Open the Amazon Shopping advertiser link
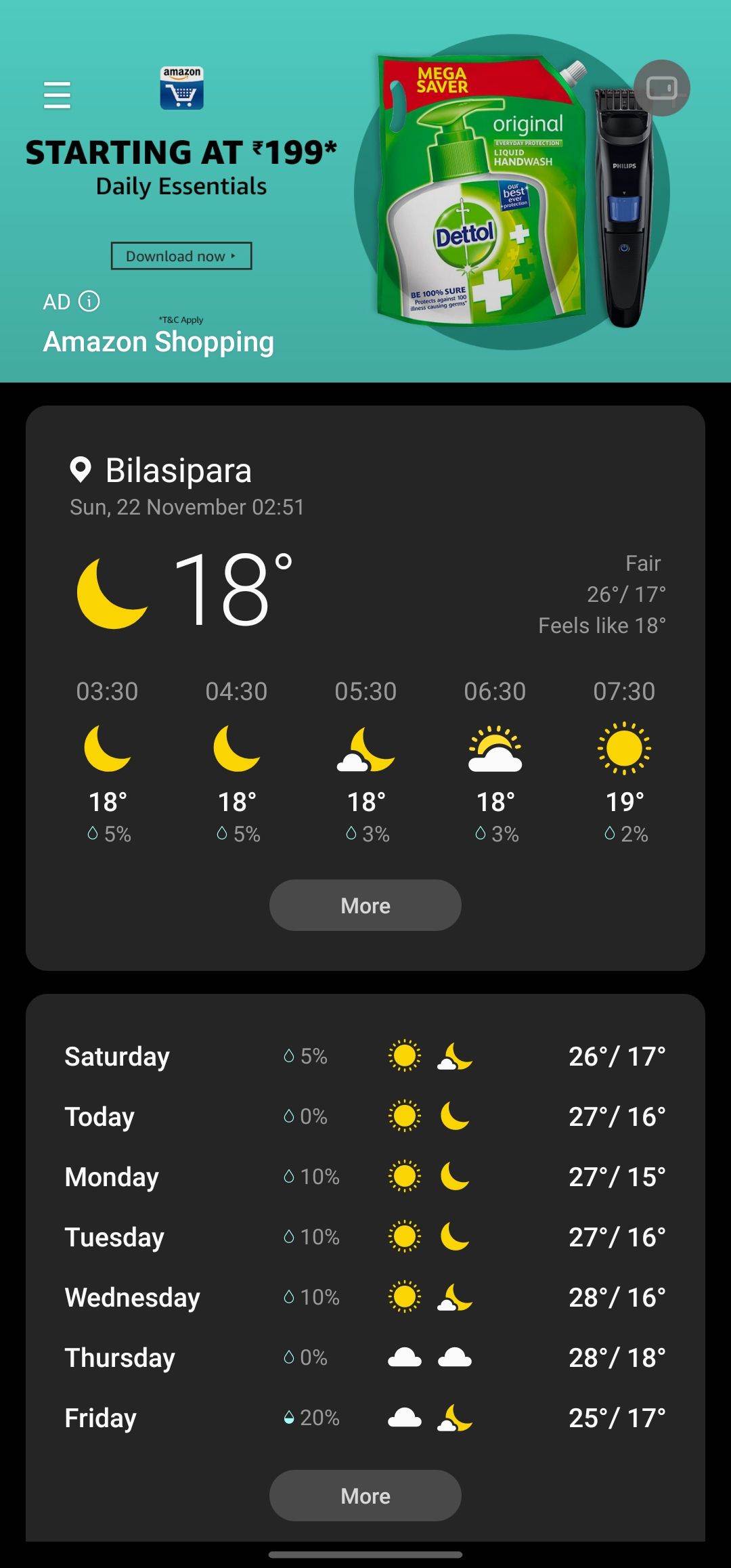Screen dimensions: 731x1568 158,342
